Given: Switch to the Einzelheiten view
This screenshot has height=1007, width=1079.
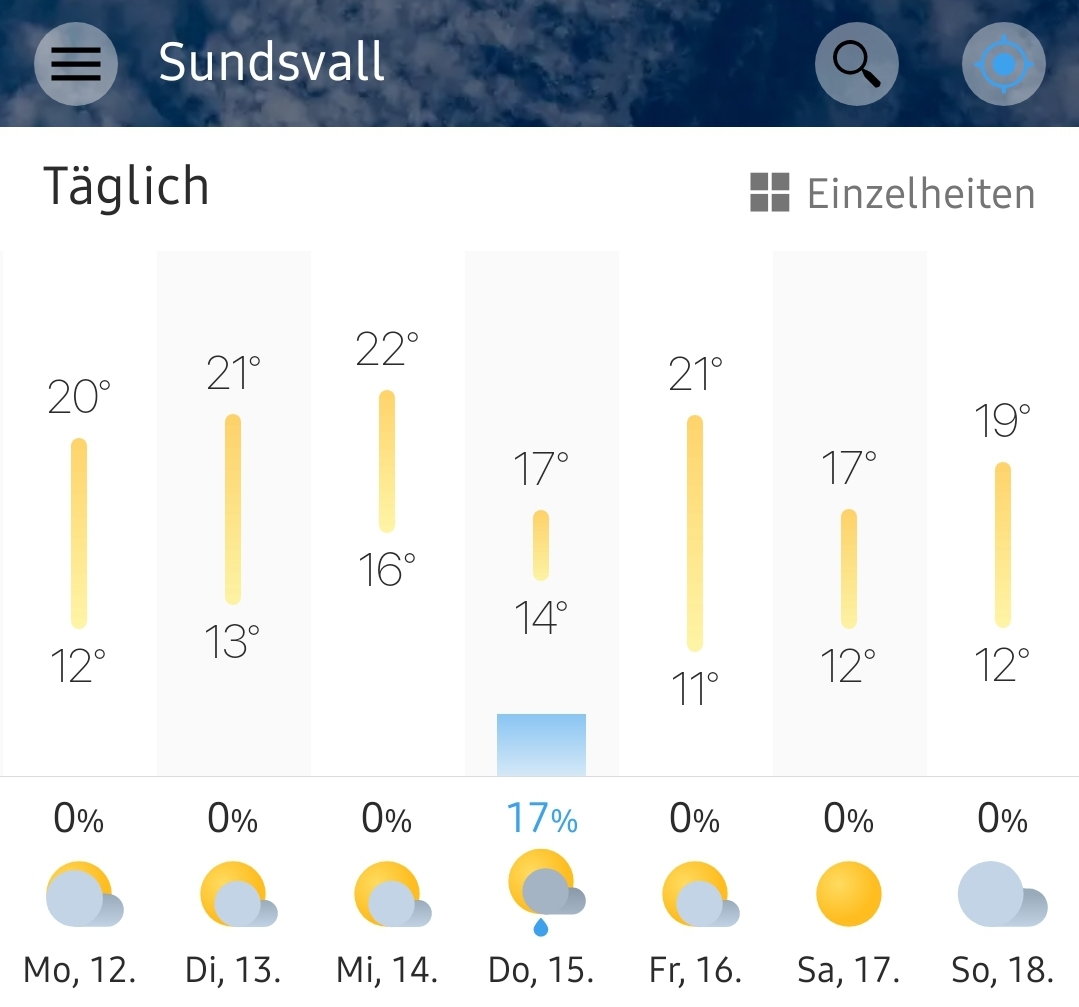Looking at the screenshot, I should coord(892,193).
